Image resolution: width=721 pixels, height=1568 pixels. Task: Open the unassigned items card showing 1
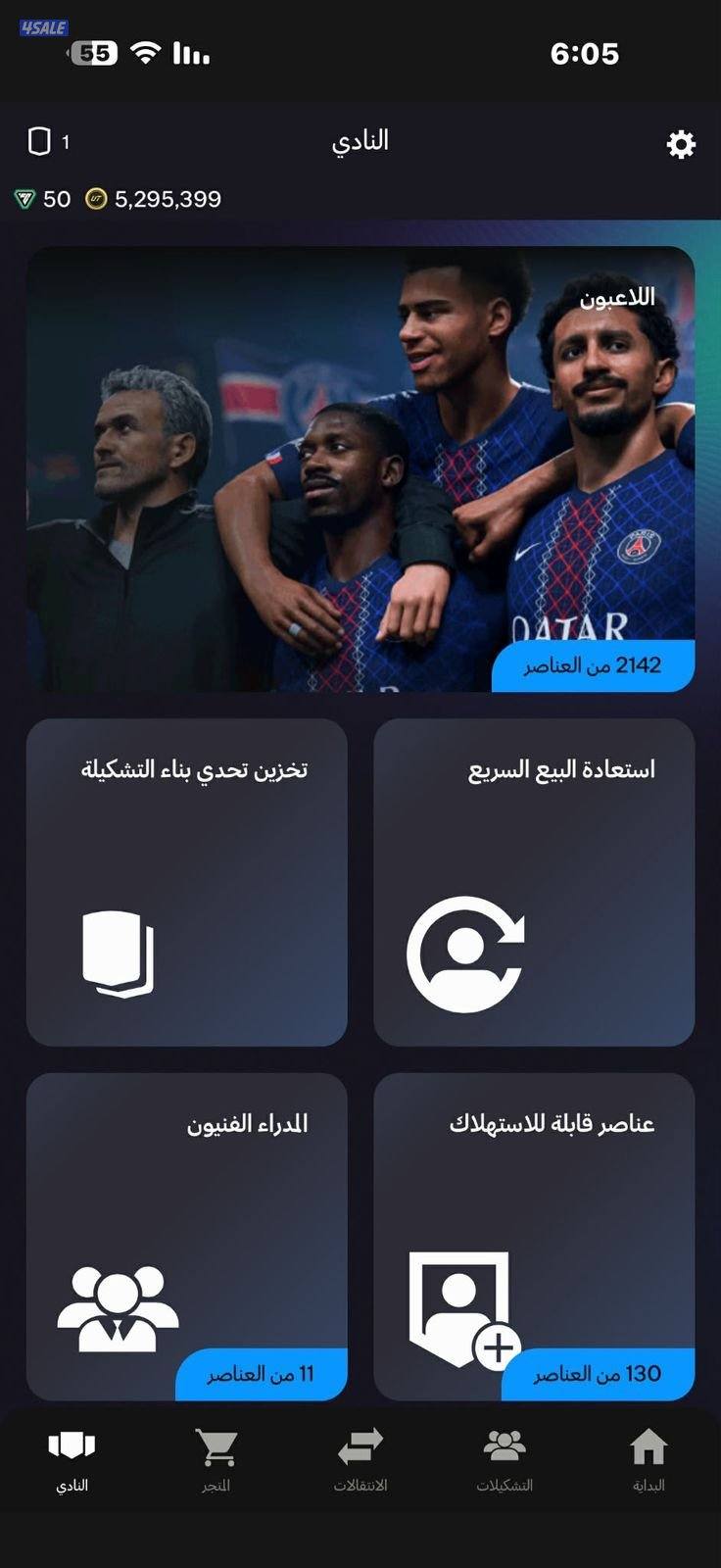[47, 141]
